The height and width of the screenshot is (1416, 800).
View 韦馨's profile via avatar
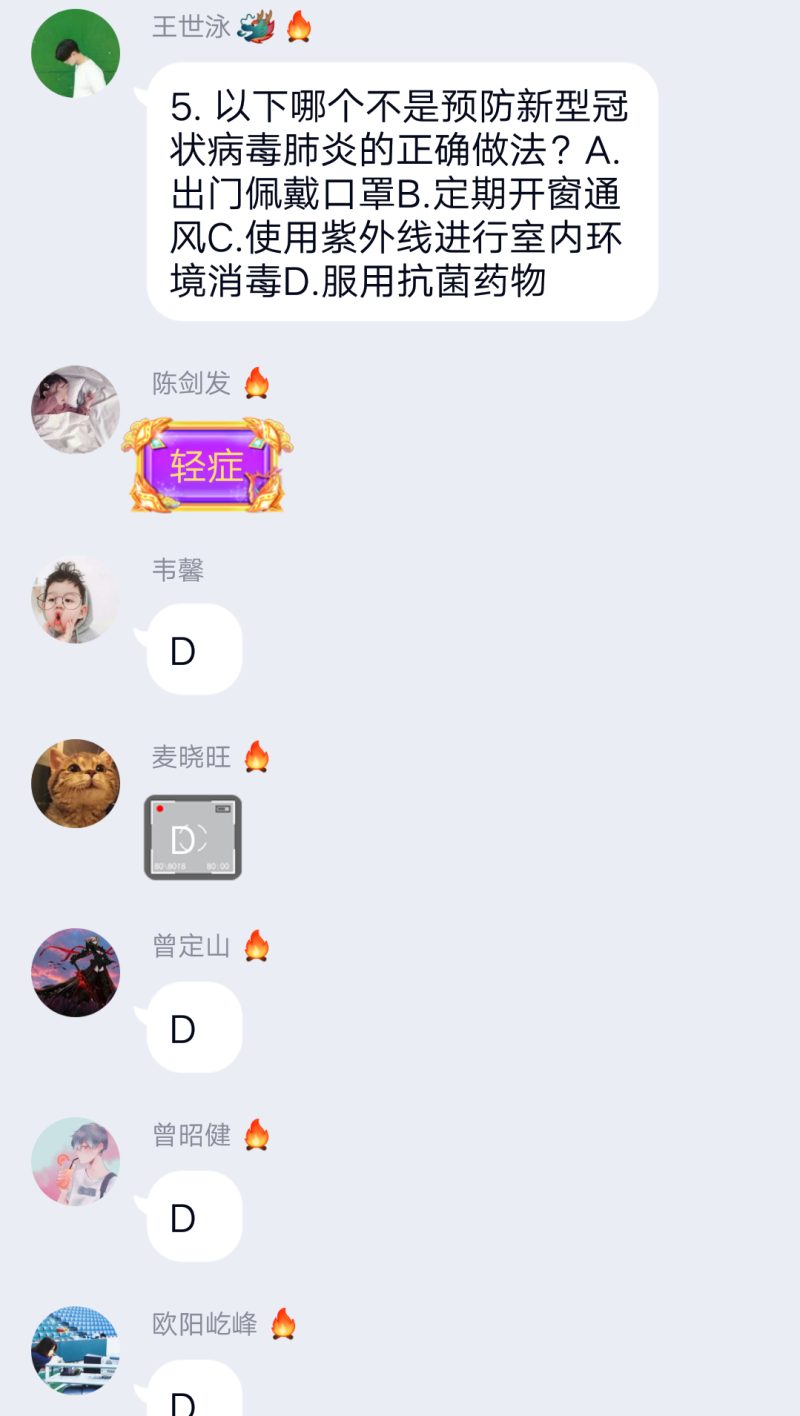click(x=76, y=598)
